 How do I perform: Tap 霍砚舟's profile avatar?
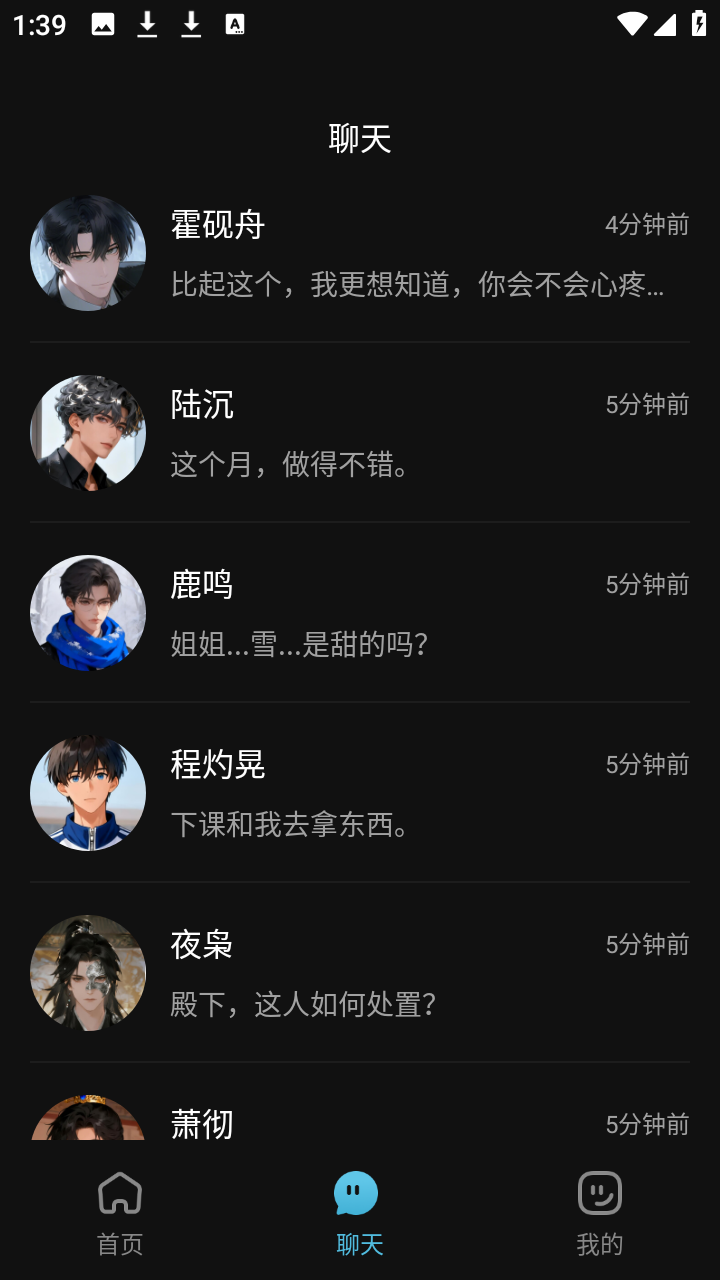[x=88, y=253]
